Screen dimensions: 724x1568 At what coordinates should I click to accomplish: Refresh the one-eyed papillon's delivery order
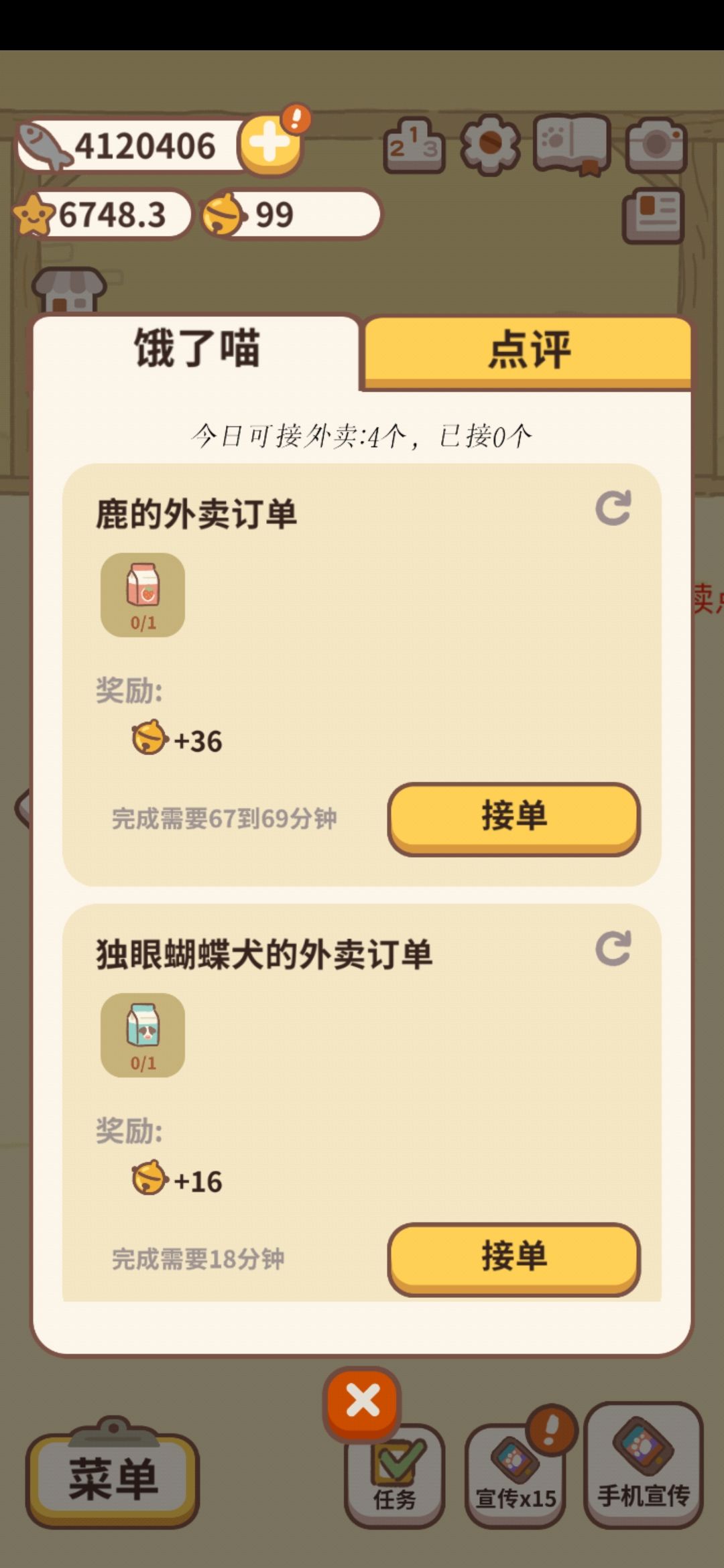(613, 948)
